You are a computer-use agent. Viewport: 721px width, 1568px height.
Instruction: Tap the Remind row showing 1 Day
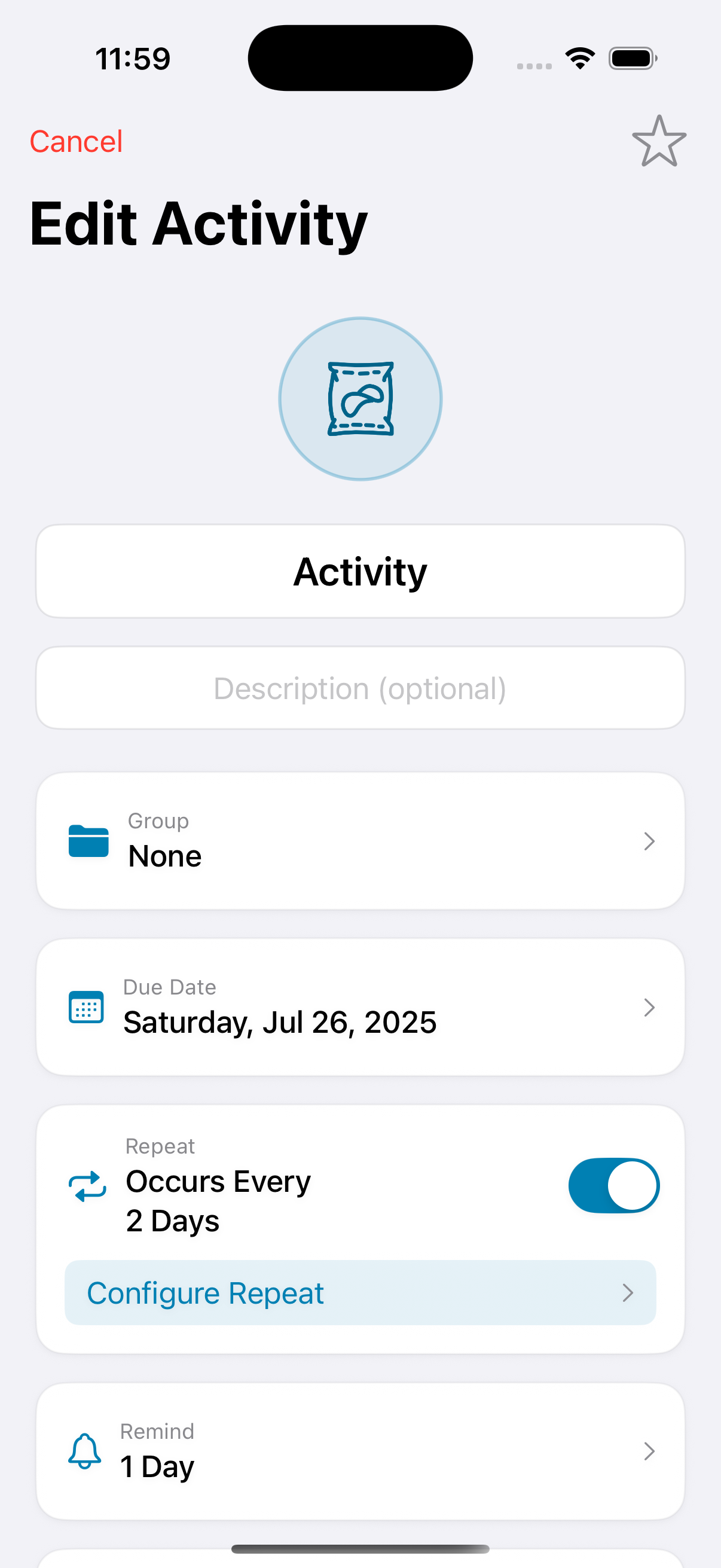pyautogui.click(x=360, y=1452)
